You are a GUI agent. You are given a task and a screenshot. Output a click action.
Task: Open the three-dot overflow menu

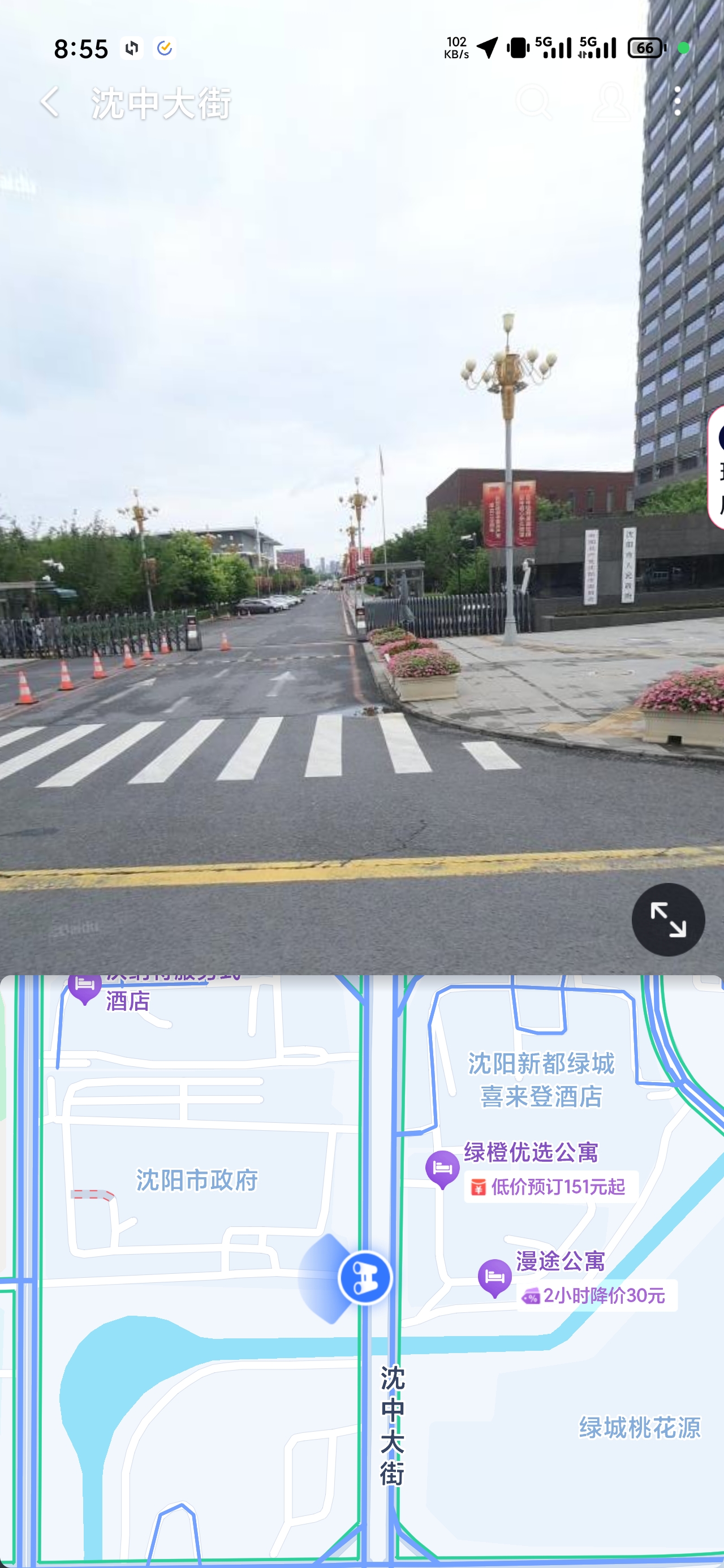(677, 101)
